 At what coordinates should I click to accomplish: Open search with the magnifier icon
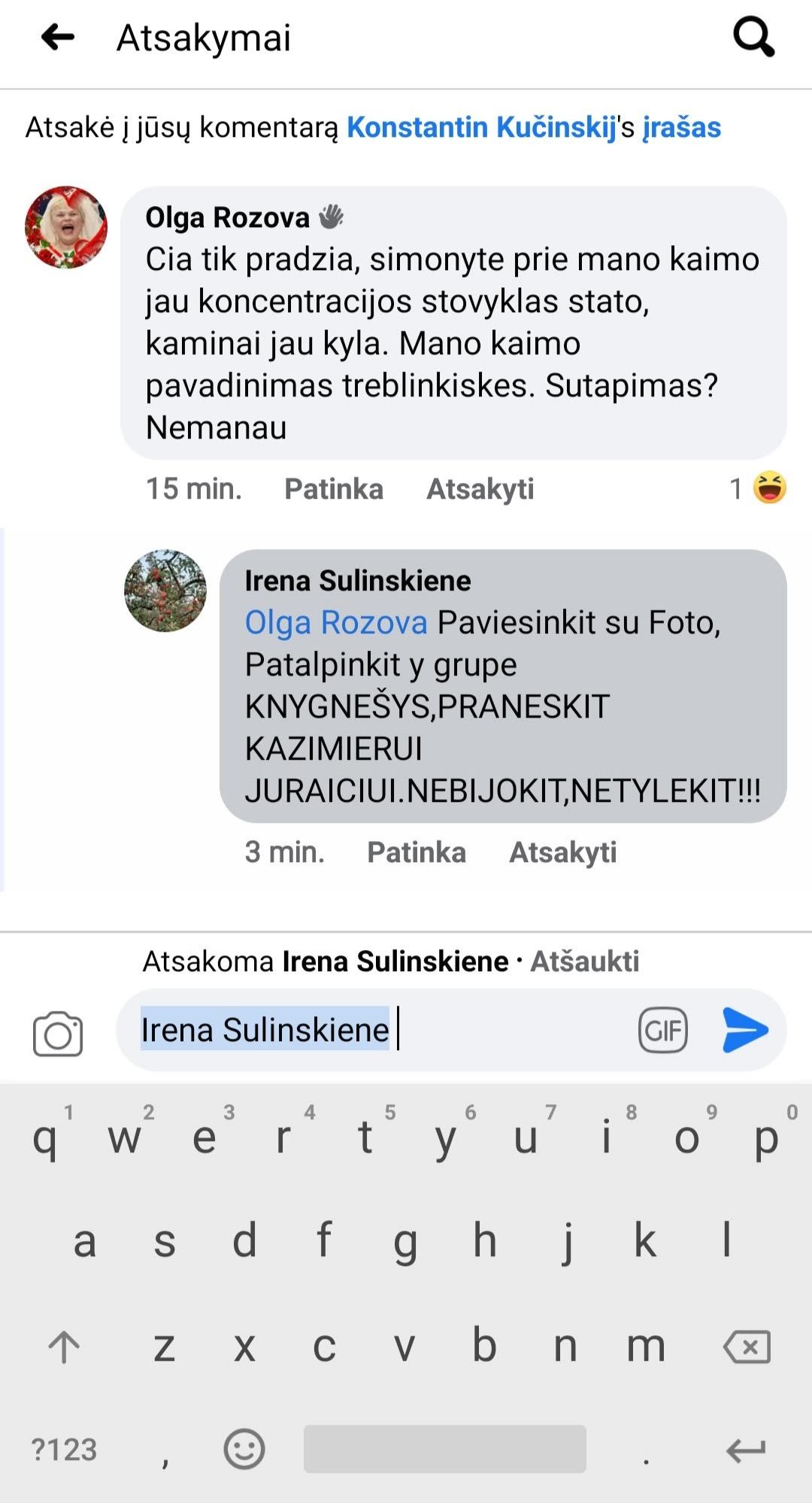pyautogui.click(x=753, y=37)
